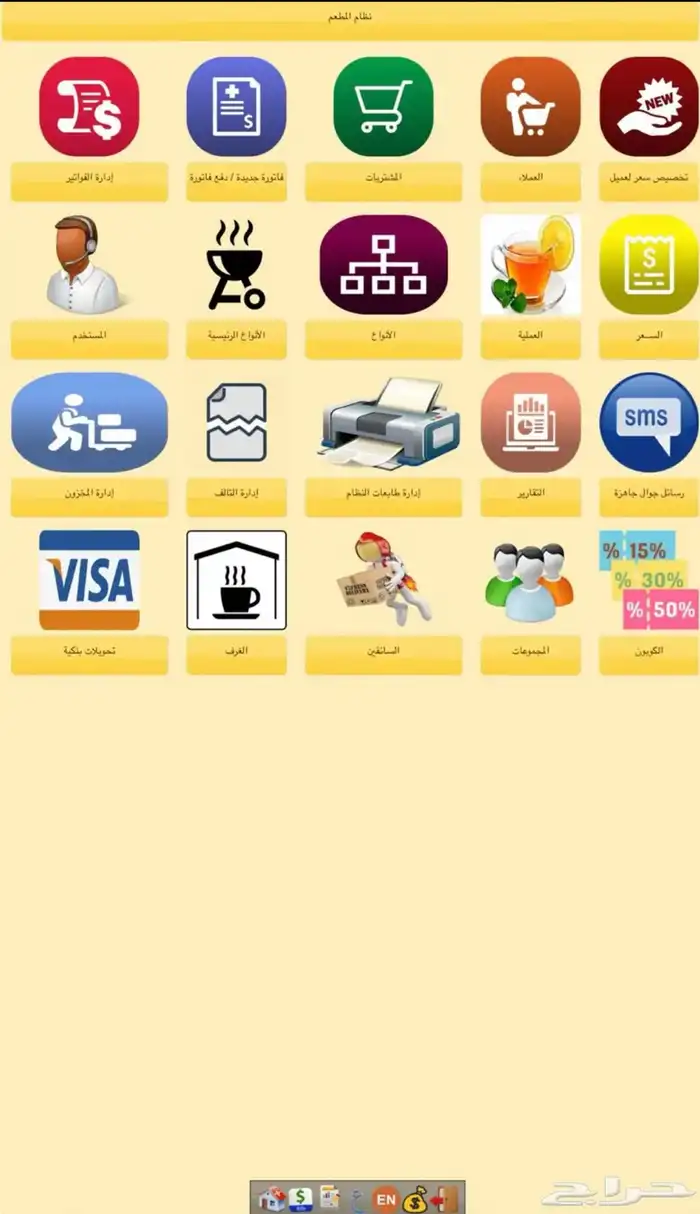
Task: Open the types tile (الأنواع)
Action: [383, 265]
